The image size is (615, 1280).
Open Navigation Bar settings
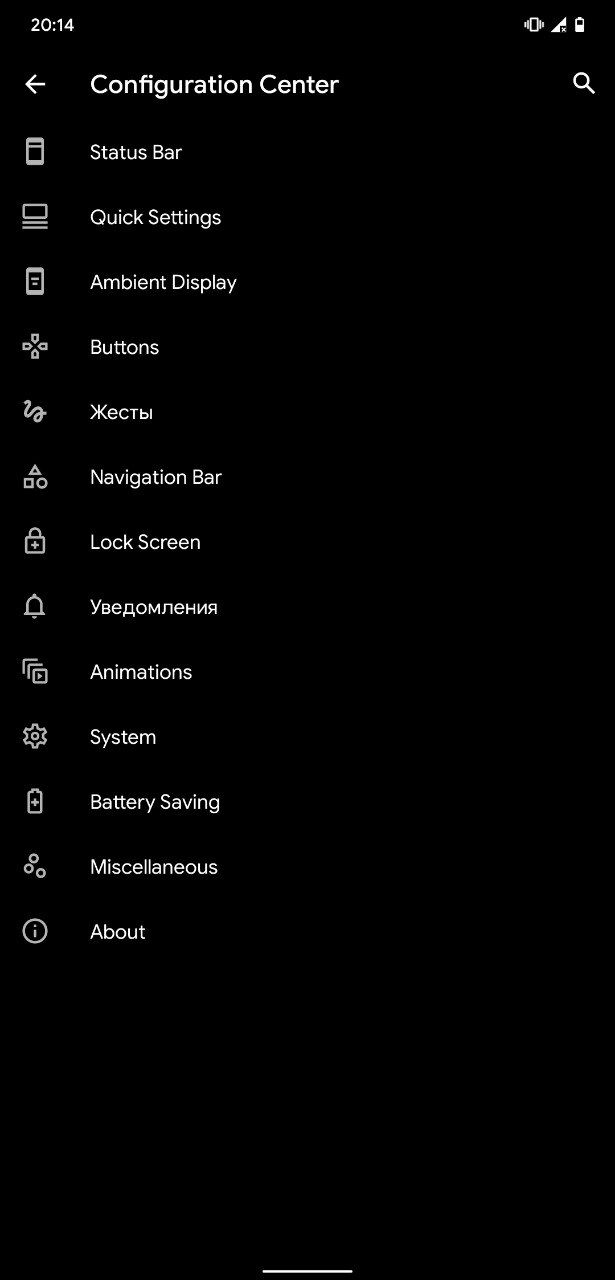pos(307,477)
